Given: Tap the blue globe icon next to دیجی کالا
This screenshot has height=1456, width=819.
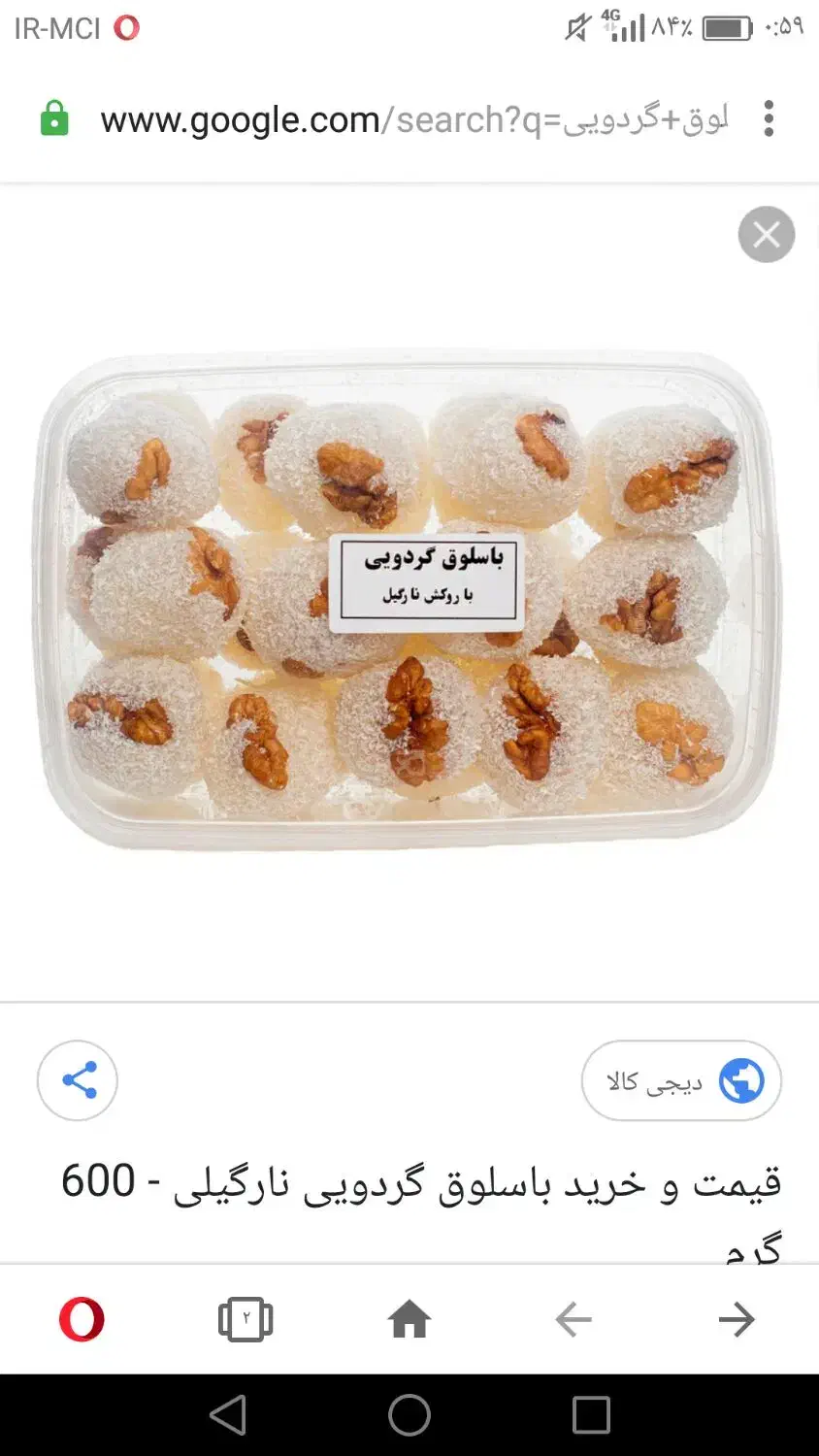Looking at the screenshot, I should click(x=739, y=1080).
